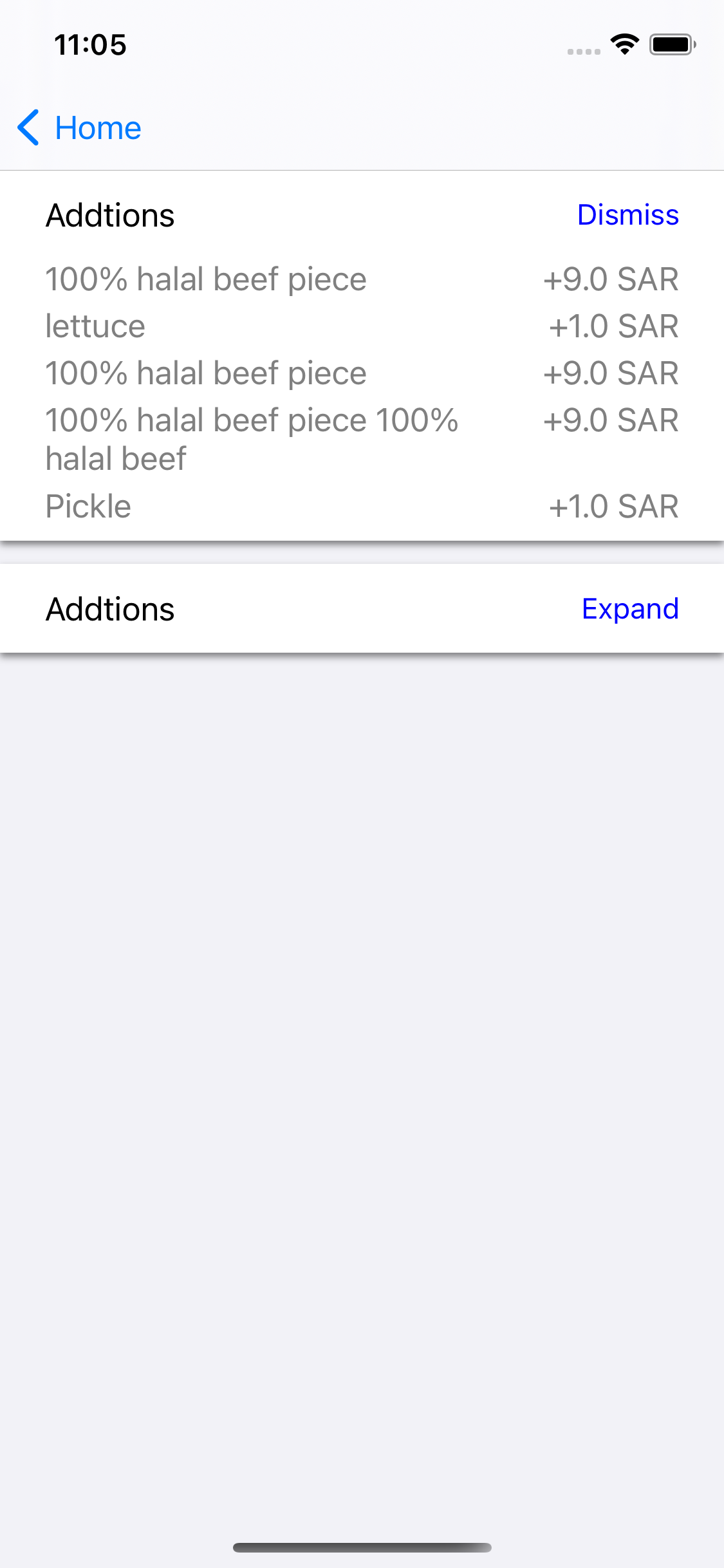Tap the home indicator bar
The image size is (724, 1568).
coord(362,1547)
